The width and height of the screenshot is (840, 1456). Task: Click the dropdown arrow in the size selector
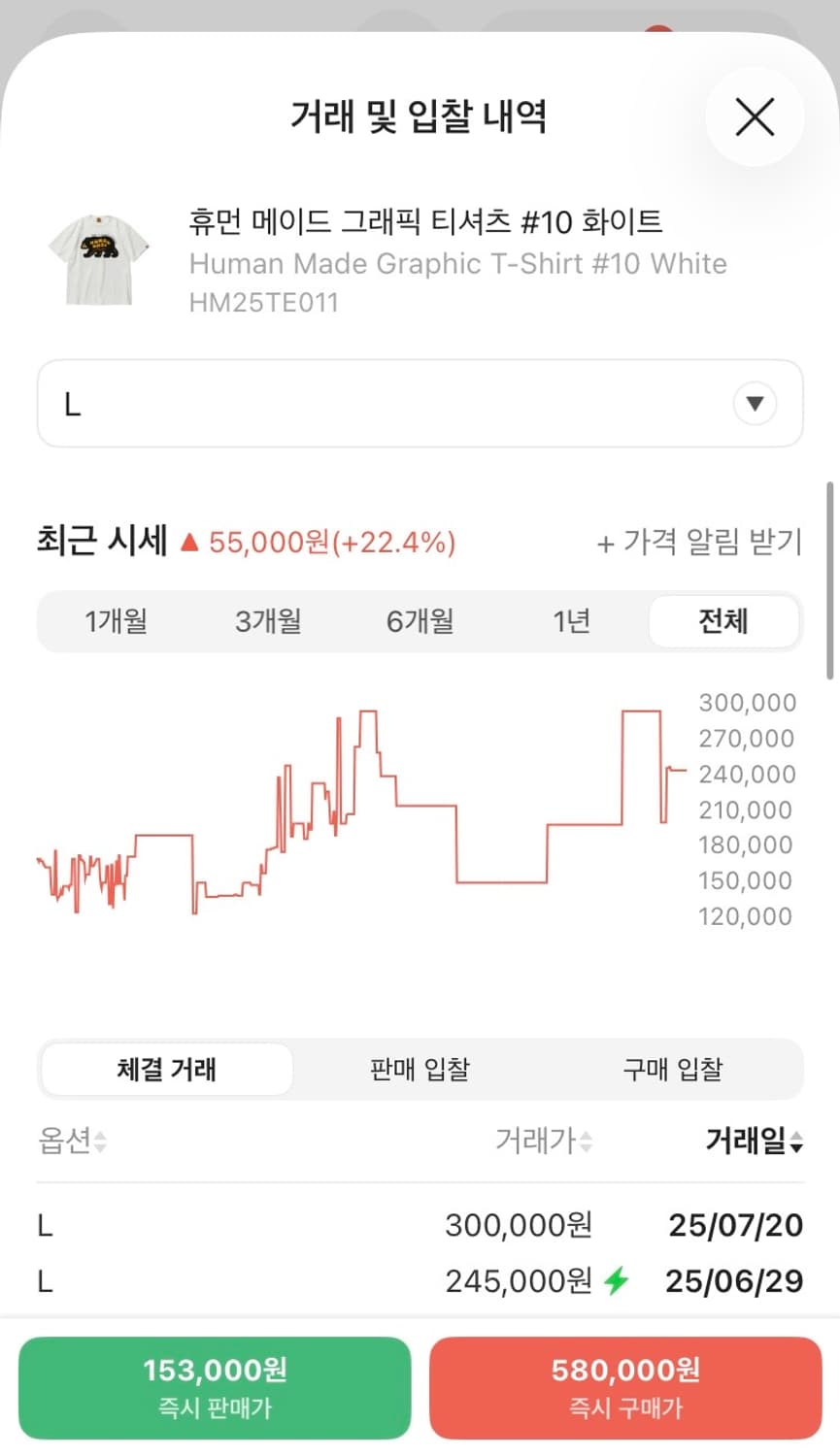(x=755, y=403)
